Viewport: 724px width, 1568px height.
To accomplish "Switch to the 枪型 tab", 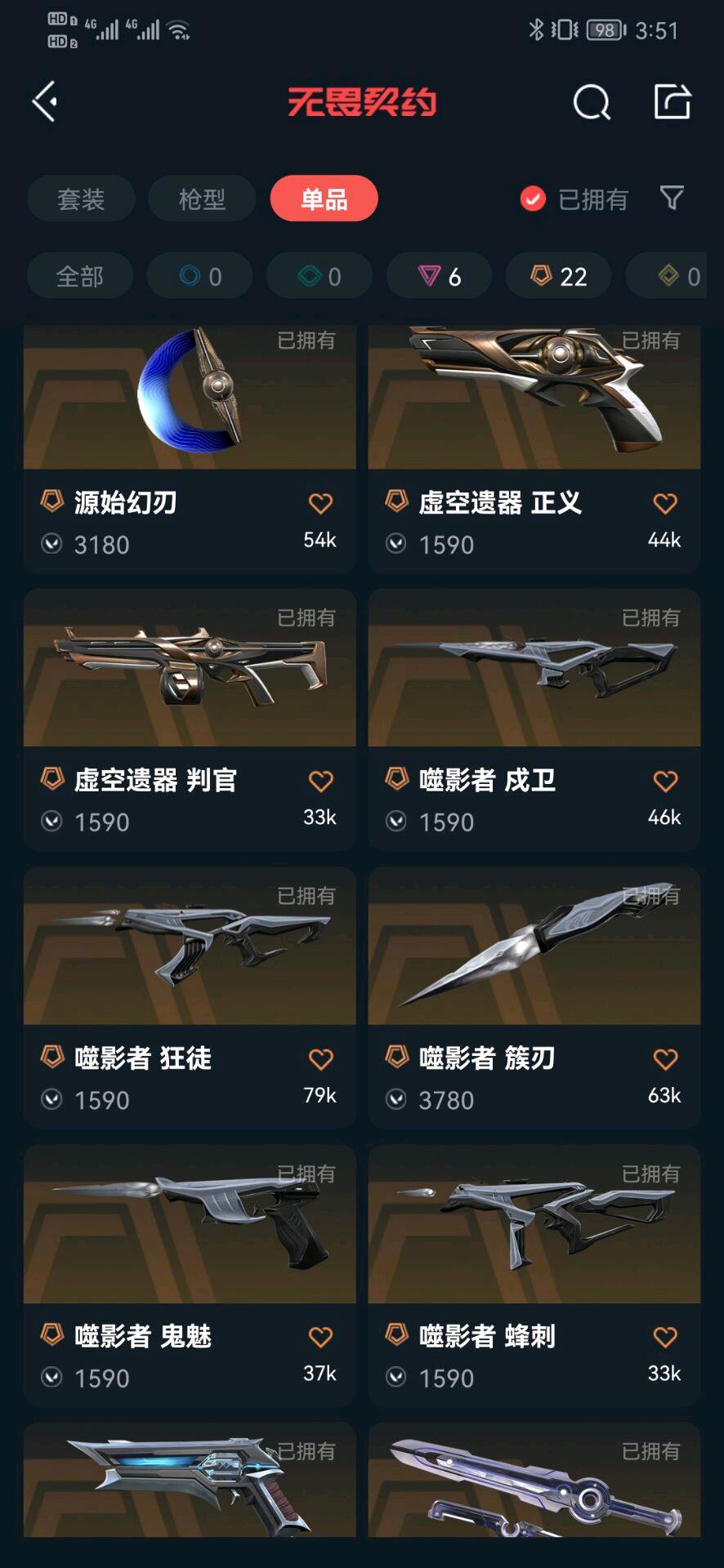I will 202,198.
